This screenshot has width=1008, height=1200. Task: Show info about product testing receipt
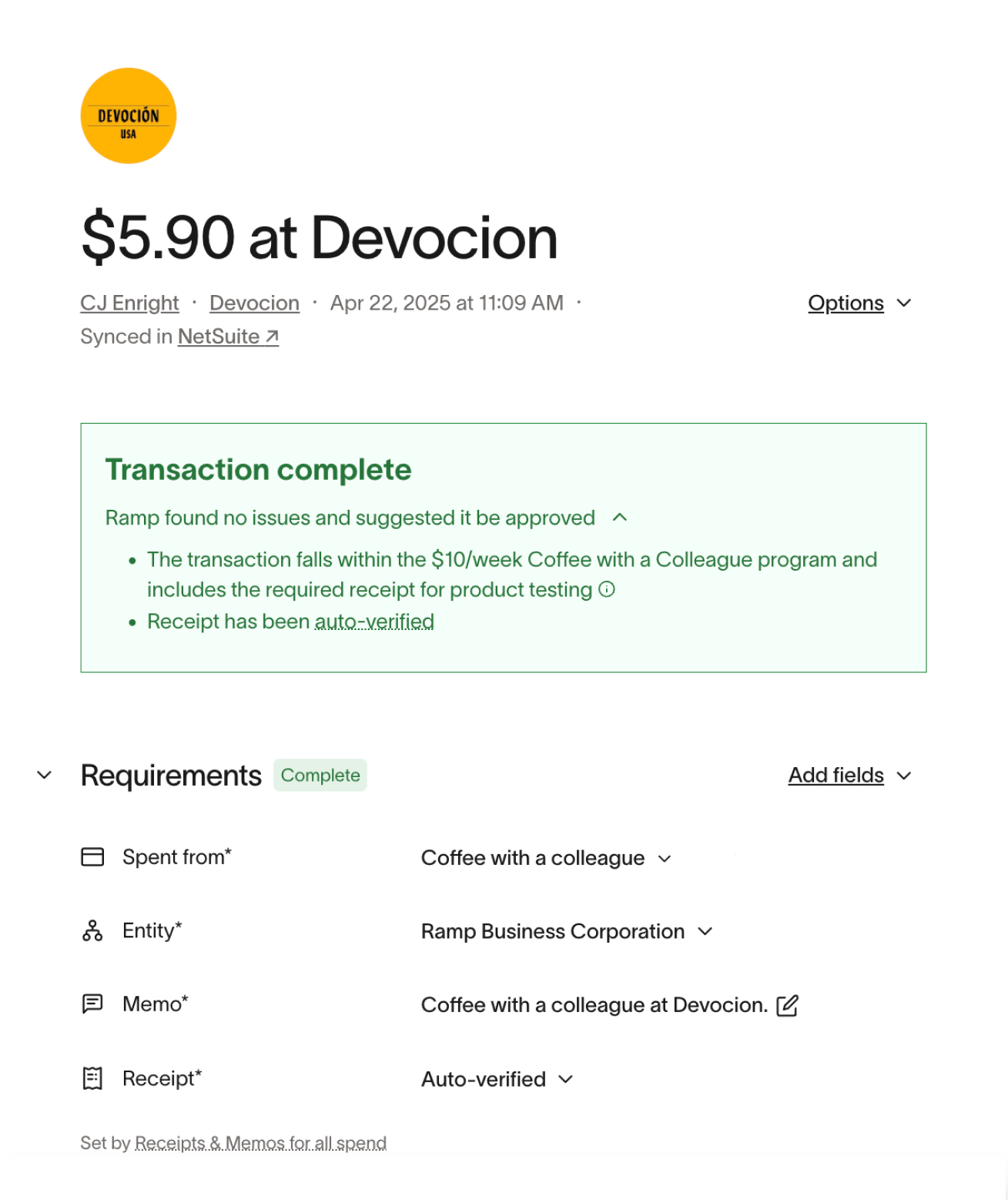click(x=607, y=590)
